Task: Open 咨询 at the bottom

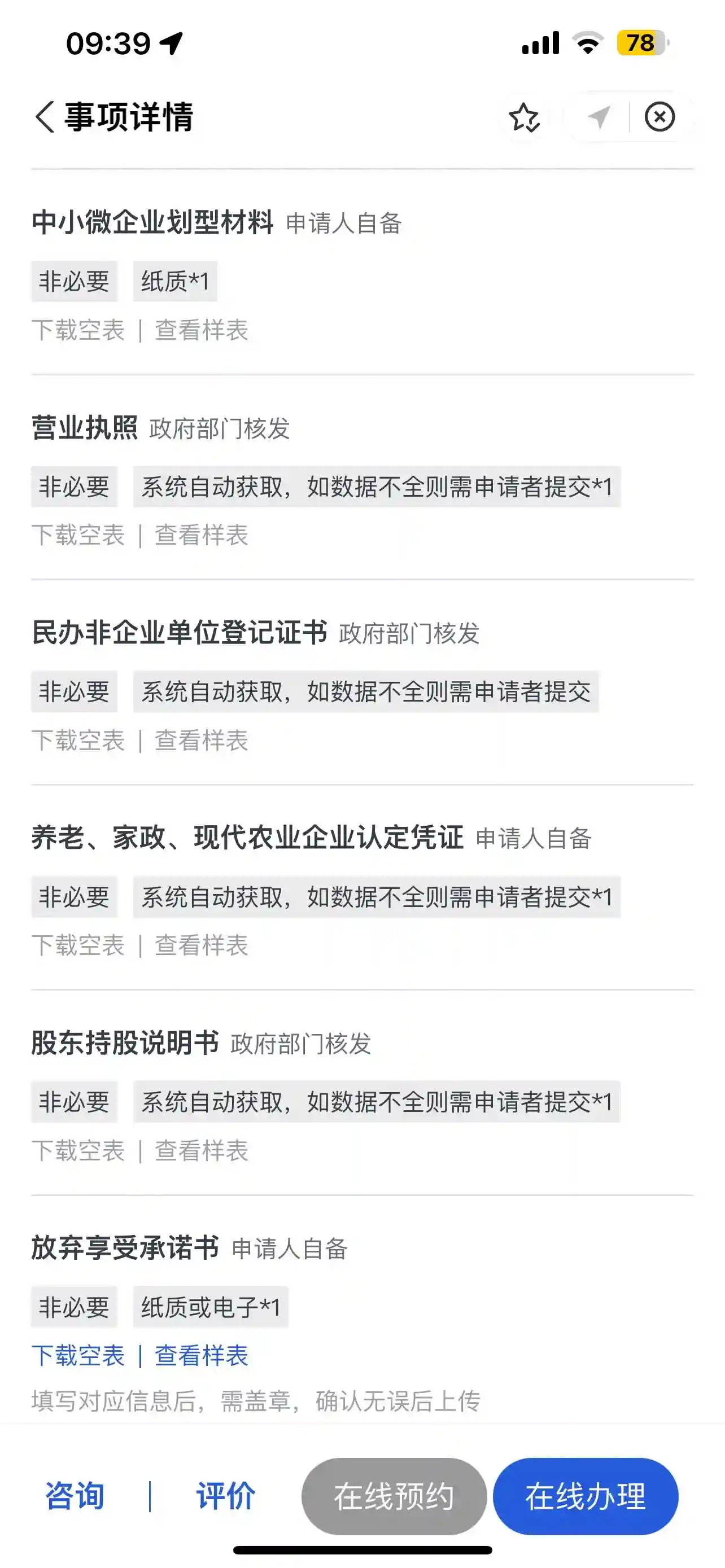Action: click(x=75, y=1496)
